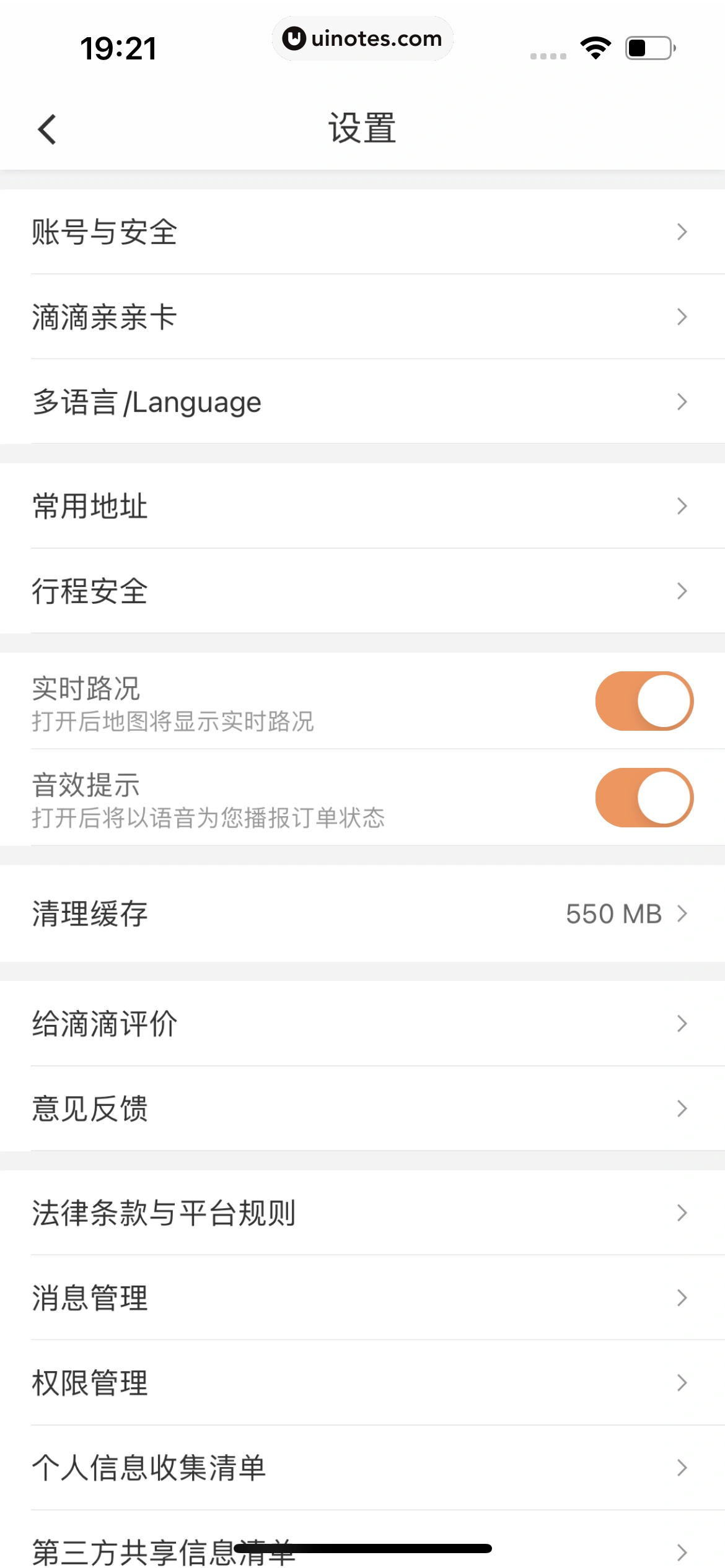
Task: Tap 清理缓存 showing 550 MB
Action: click(x=362, y=914)
